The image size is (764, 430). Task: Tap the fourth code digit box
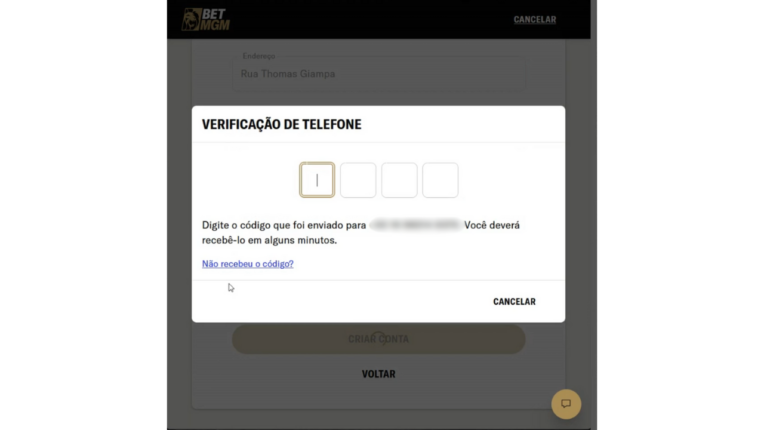pos(440,180)
